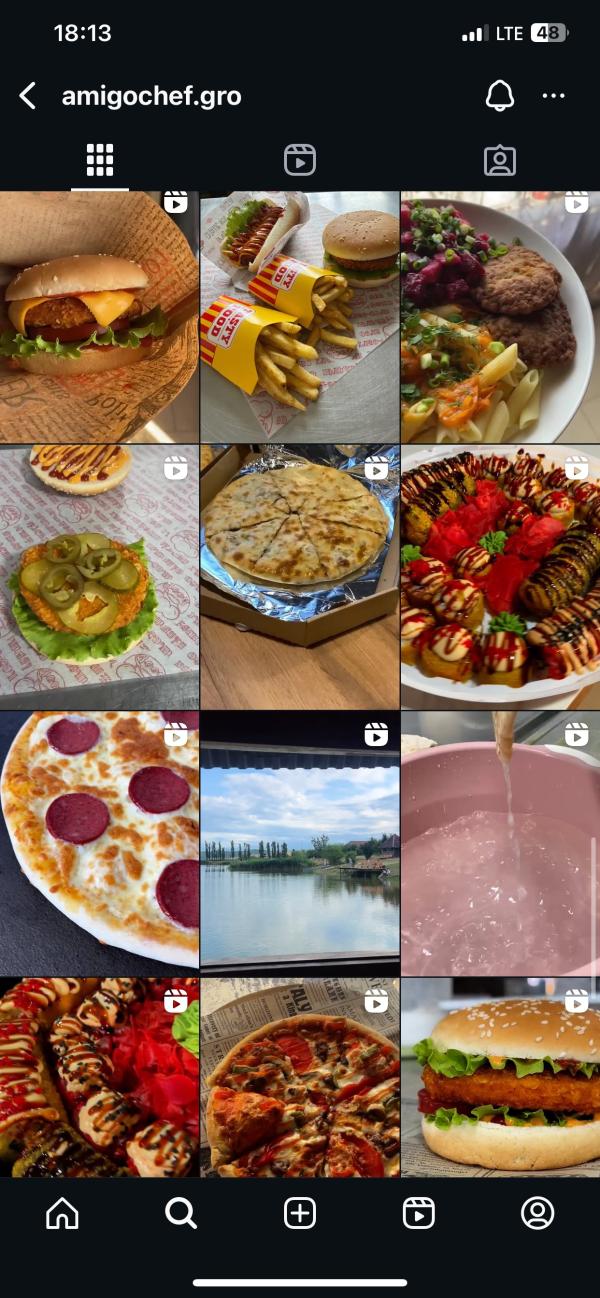The height and width of the screenshot is (1298, 600).
Task: Create a new post
Action: pyautogui.click(x=300, y=1213)
